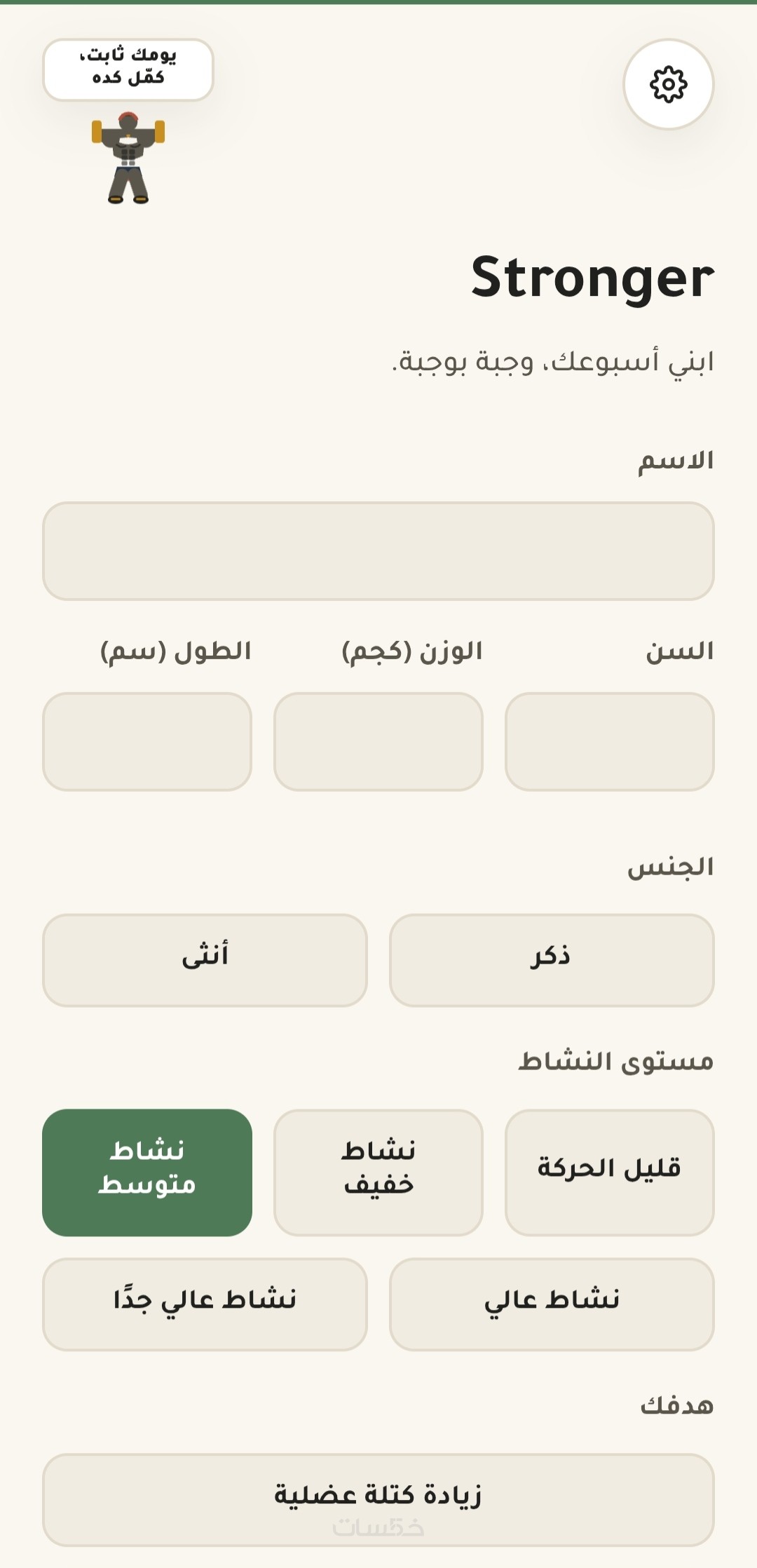This screenshot has width=757, height=1568.
Task: Choose sedentary (قليل الحركة) activity level
Action: tap(610, 1172)
